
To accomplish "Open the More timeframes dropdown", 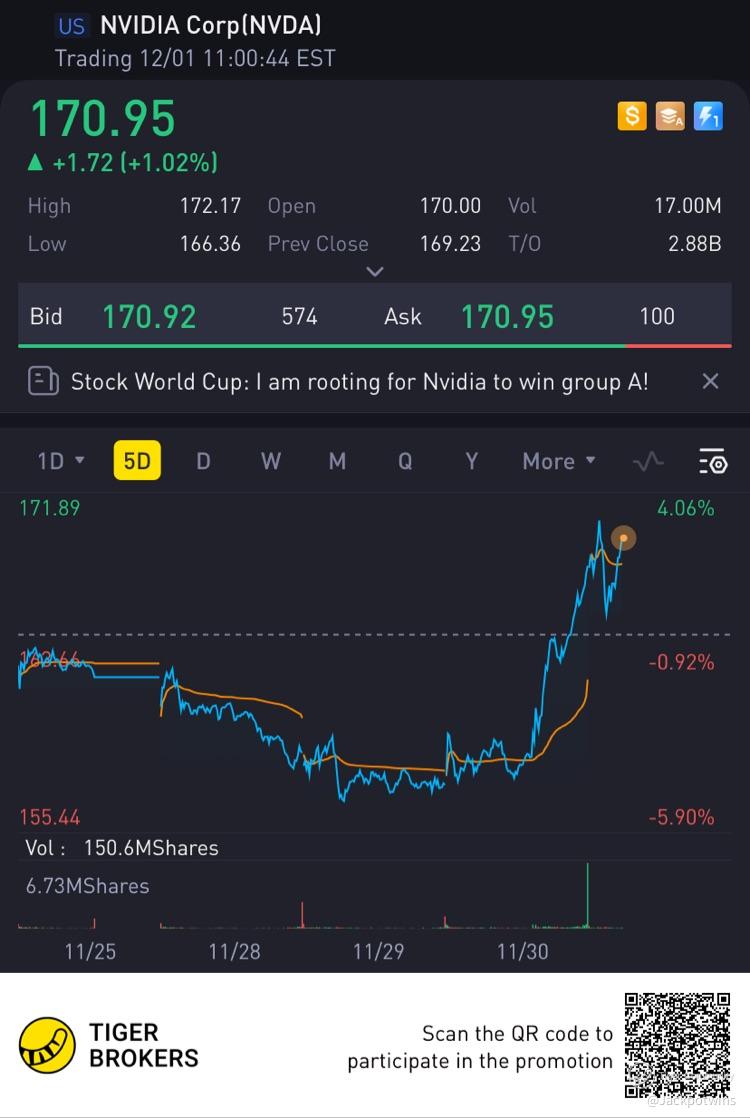I will point(558,461).
